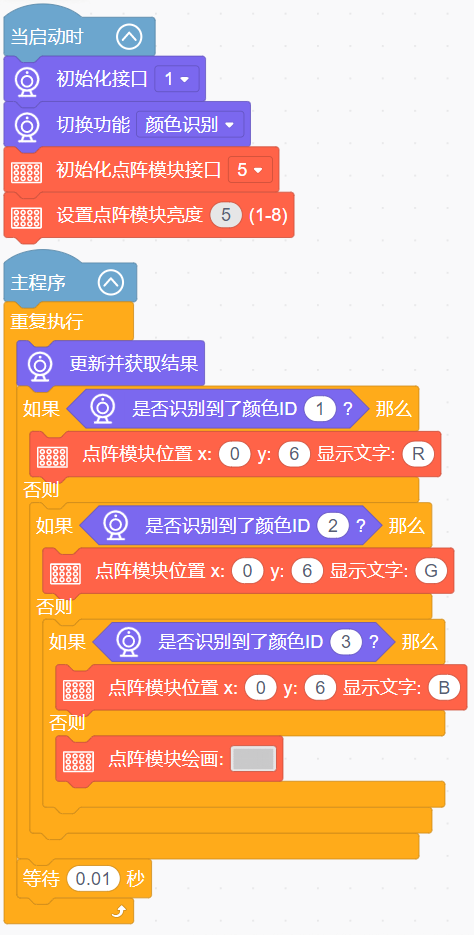Edit the y value in the R display block
The width and height of the screenshot is (474, 935).
point(295,455)
